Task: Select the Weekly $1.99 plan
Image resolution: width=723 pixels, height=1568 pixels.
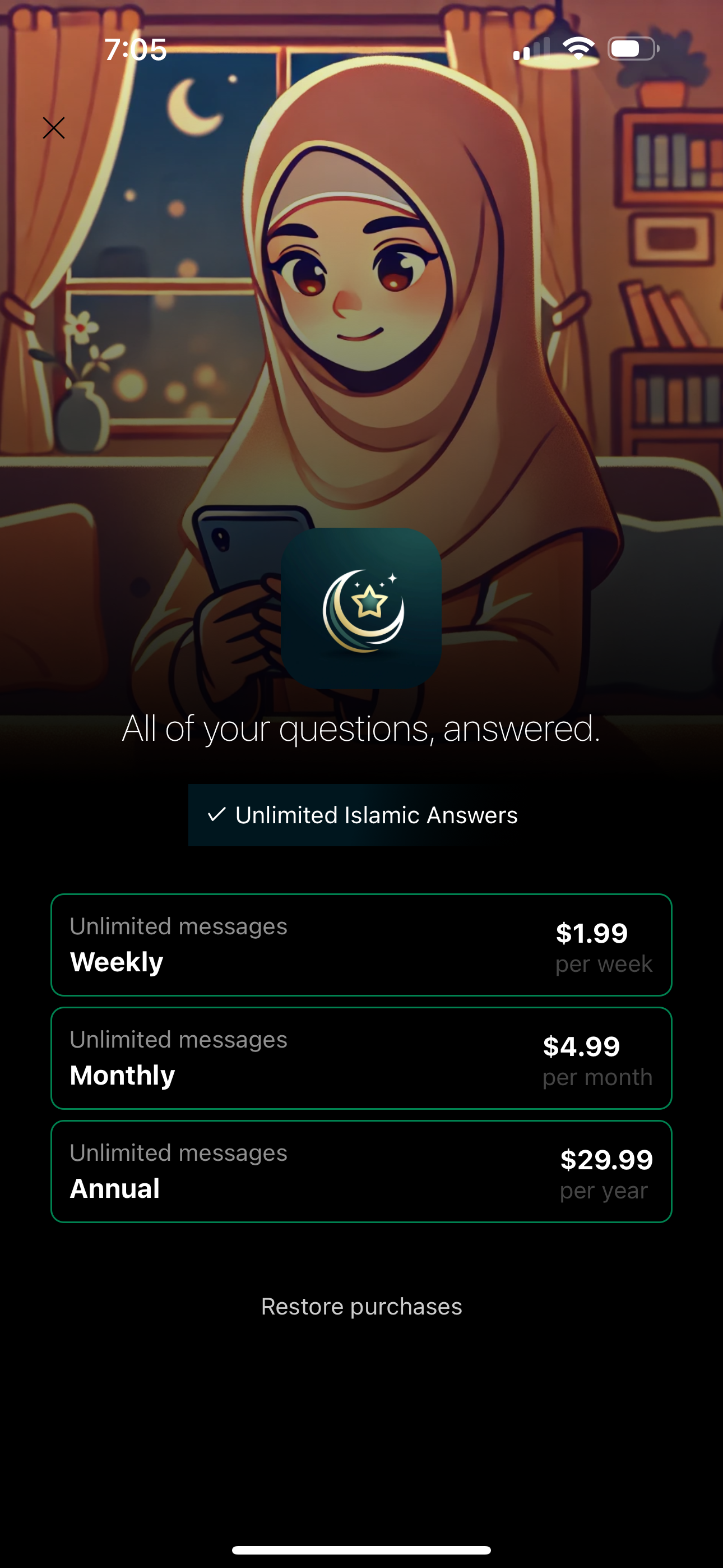Action: point(361,945)
